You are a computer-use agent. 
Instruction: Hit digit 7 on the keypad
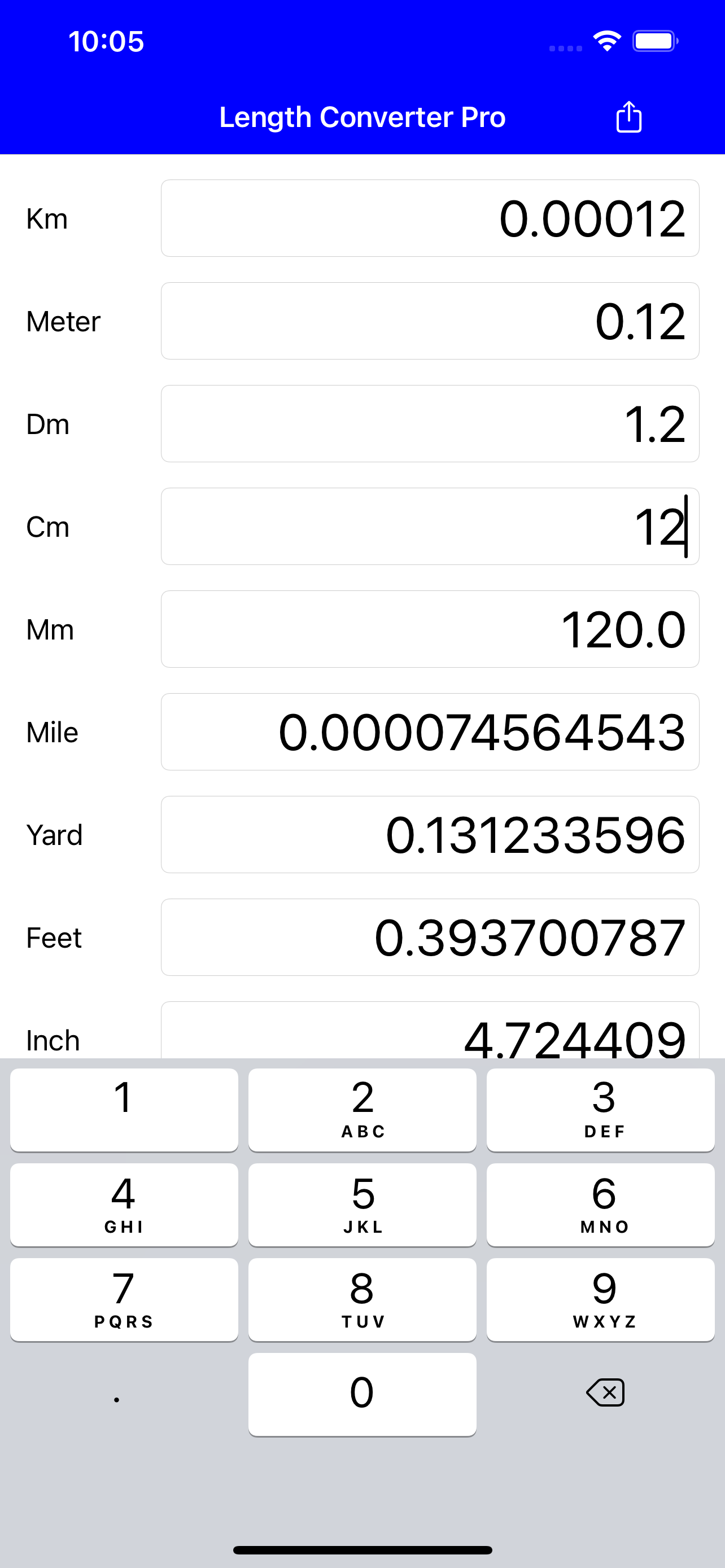tap(124, 1299)
